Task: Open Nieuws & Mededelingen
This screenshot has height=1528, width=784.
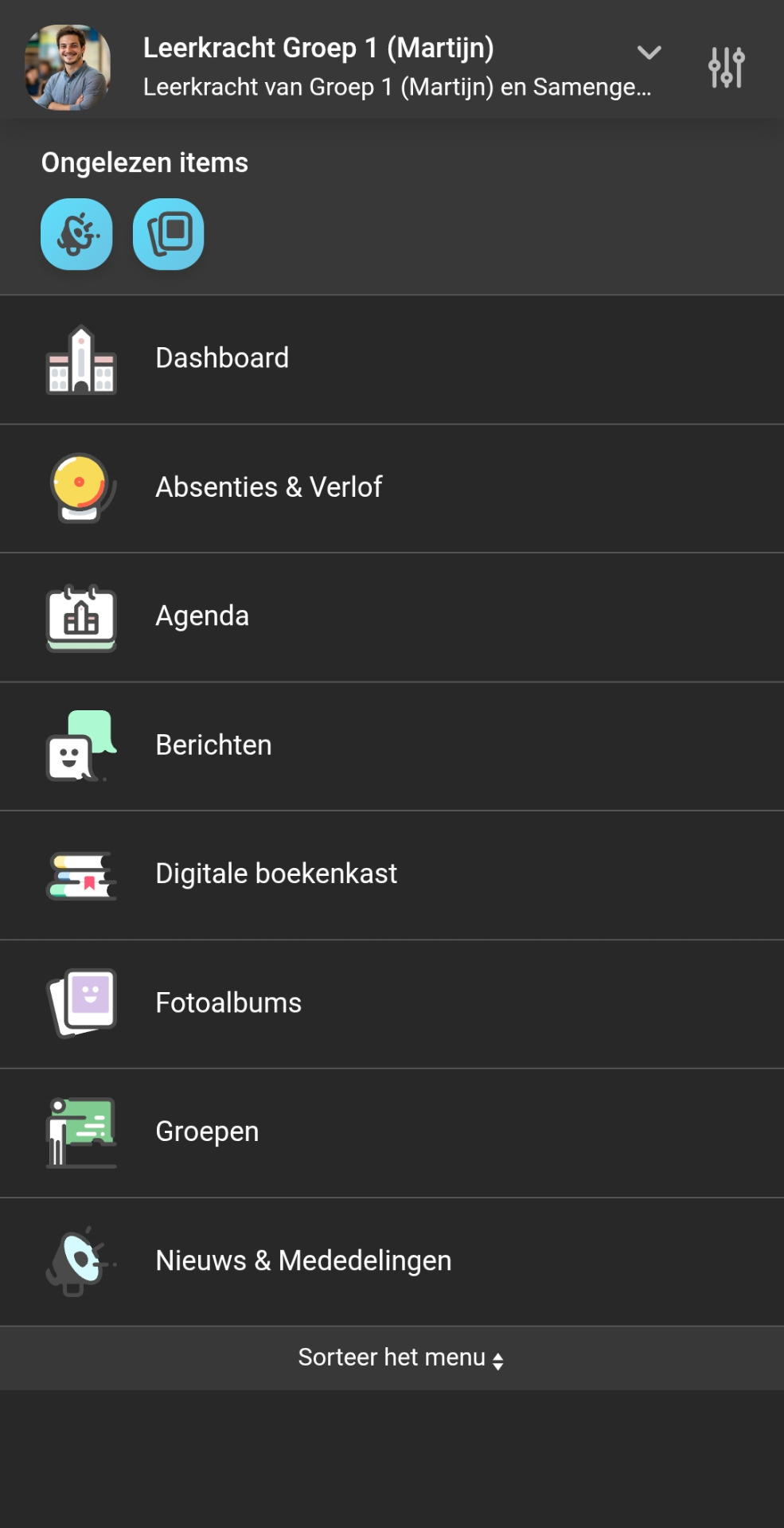Action: pyautogui.click(x=303, y=1261)
